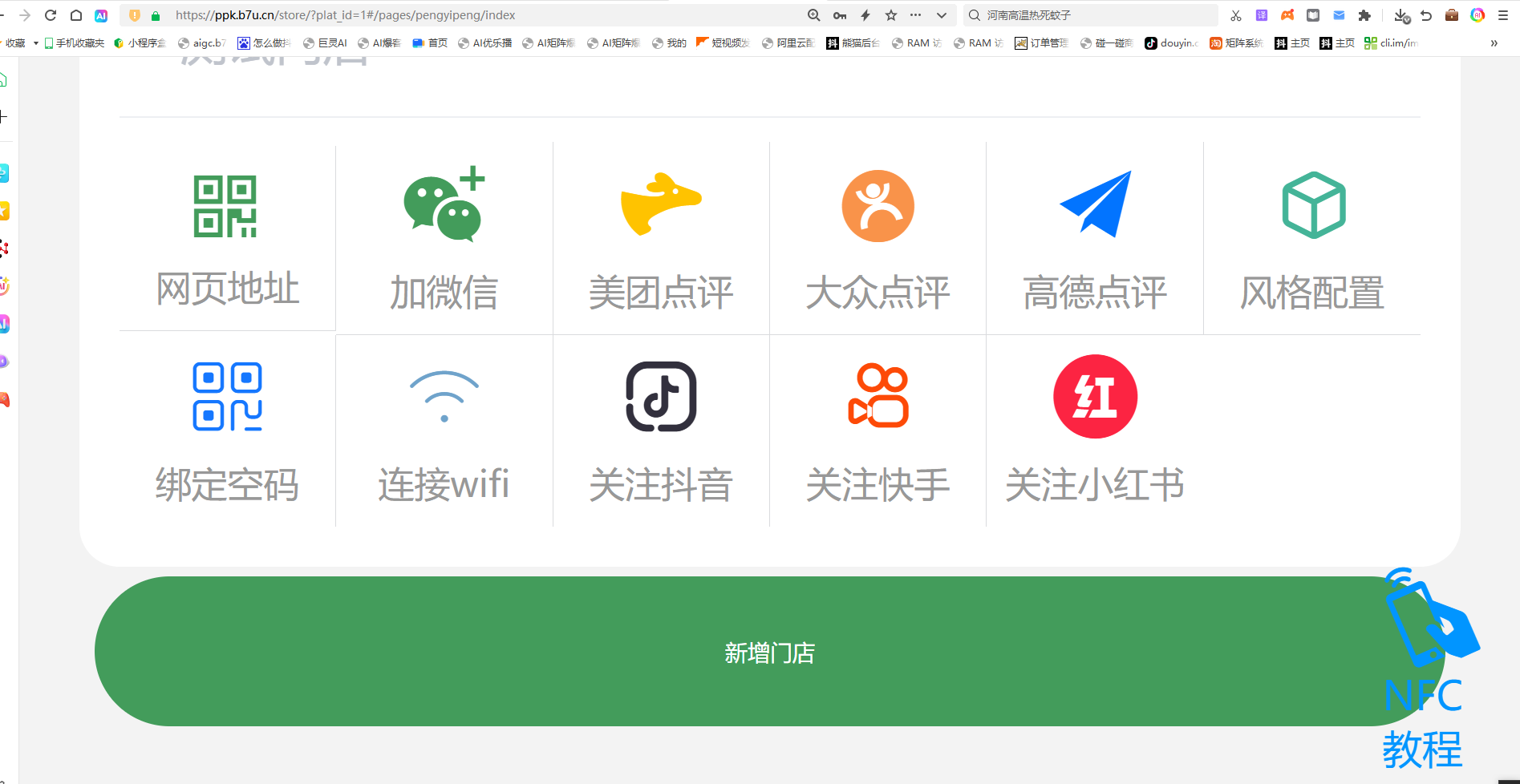
Task: Open 绑定空码
Action: (x=227, y=431)
